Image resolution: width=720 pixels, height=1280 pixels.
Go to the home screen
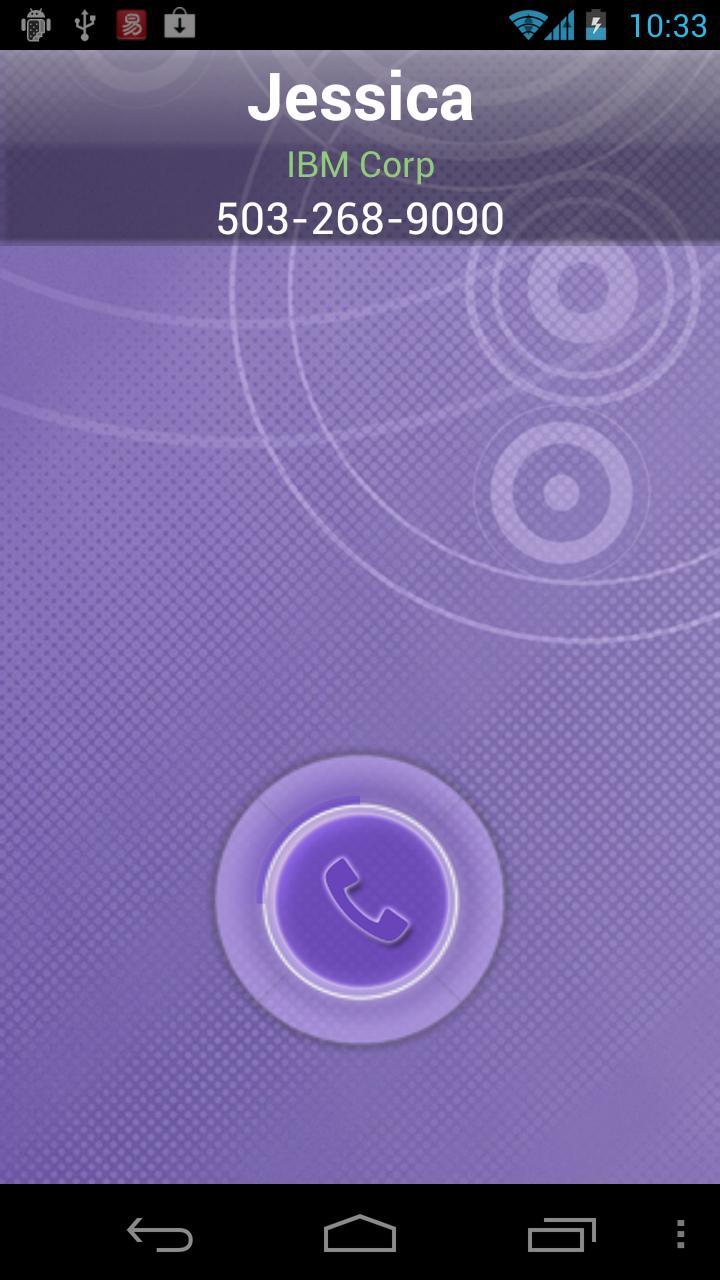(x=360, y=1234)
